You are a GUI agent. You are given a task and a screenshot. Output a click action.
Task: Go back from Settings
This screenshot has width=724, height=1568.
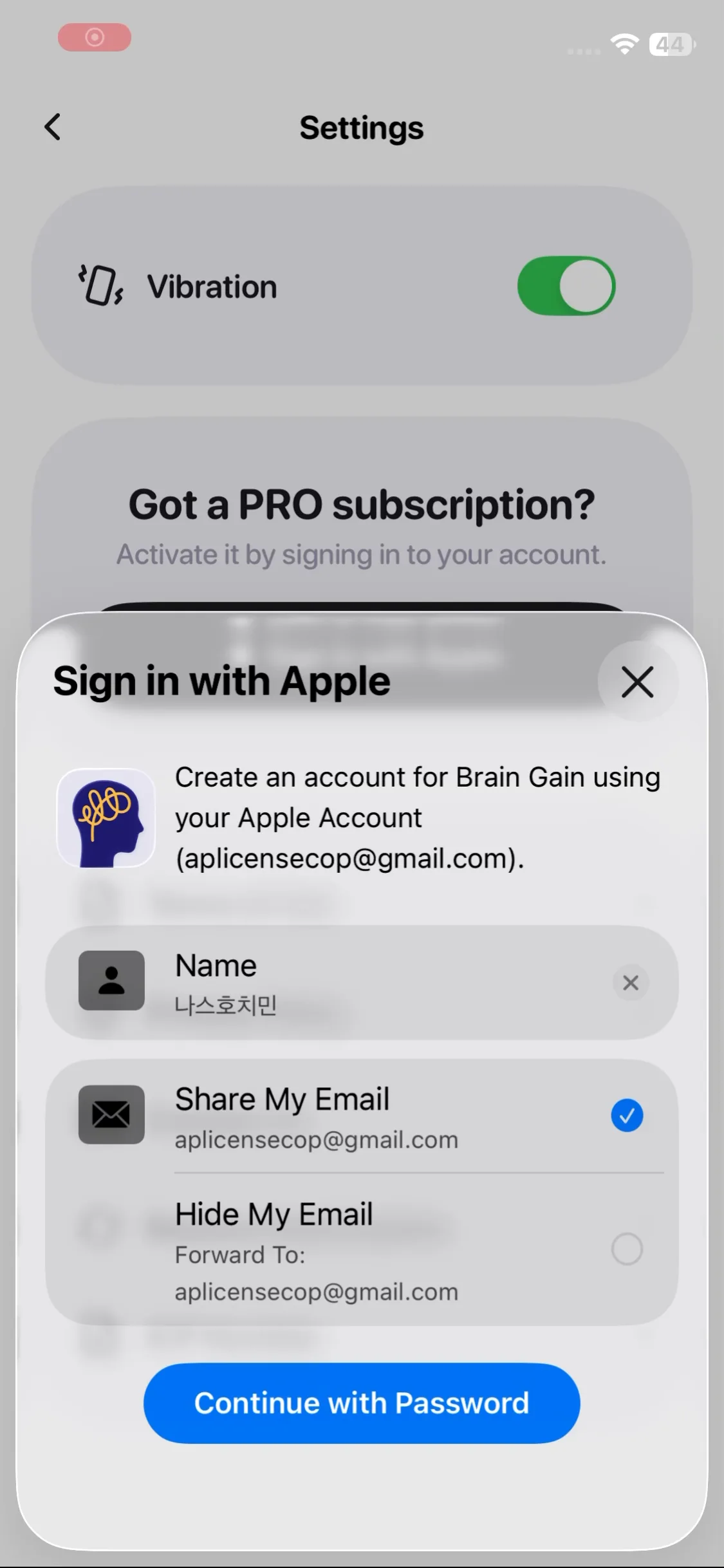coord(53,127)
